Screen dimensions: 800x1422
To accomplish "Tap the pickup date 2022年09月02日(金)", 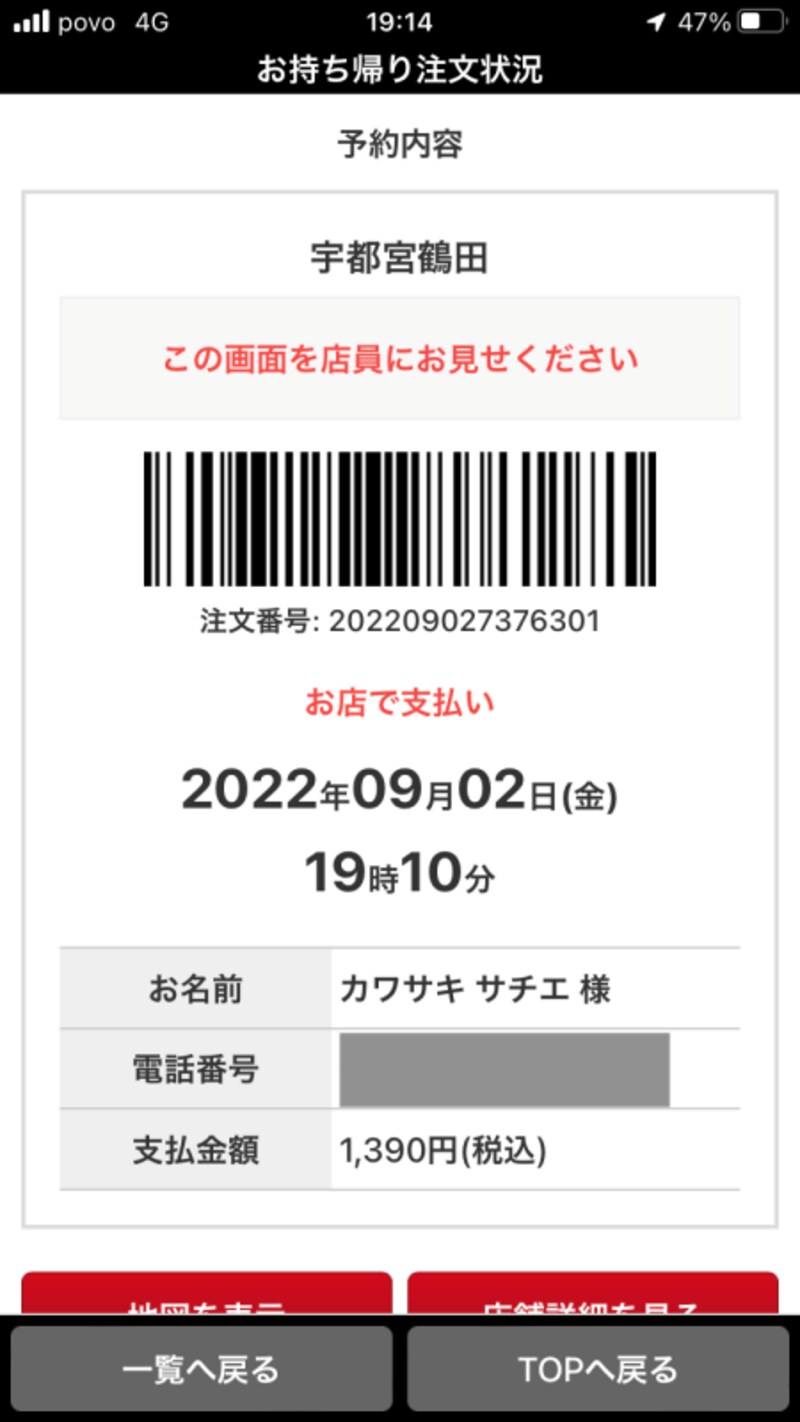I will pos(400,791).
